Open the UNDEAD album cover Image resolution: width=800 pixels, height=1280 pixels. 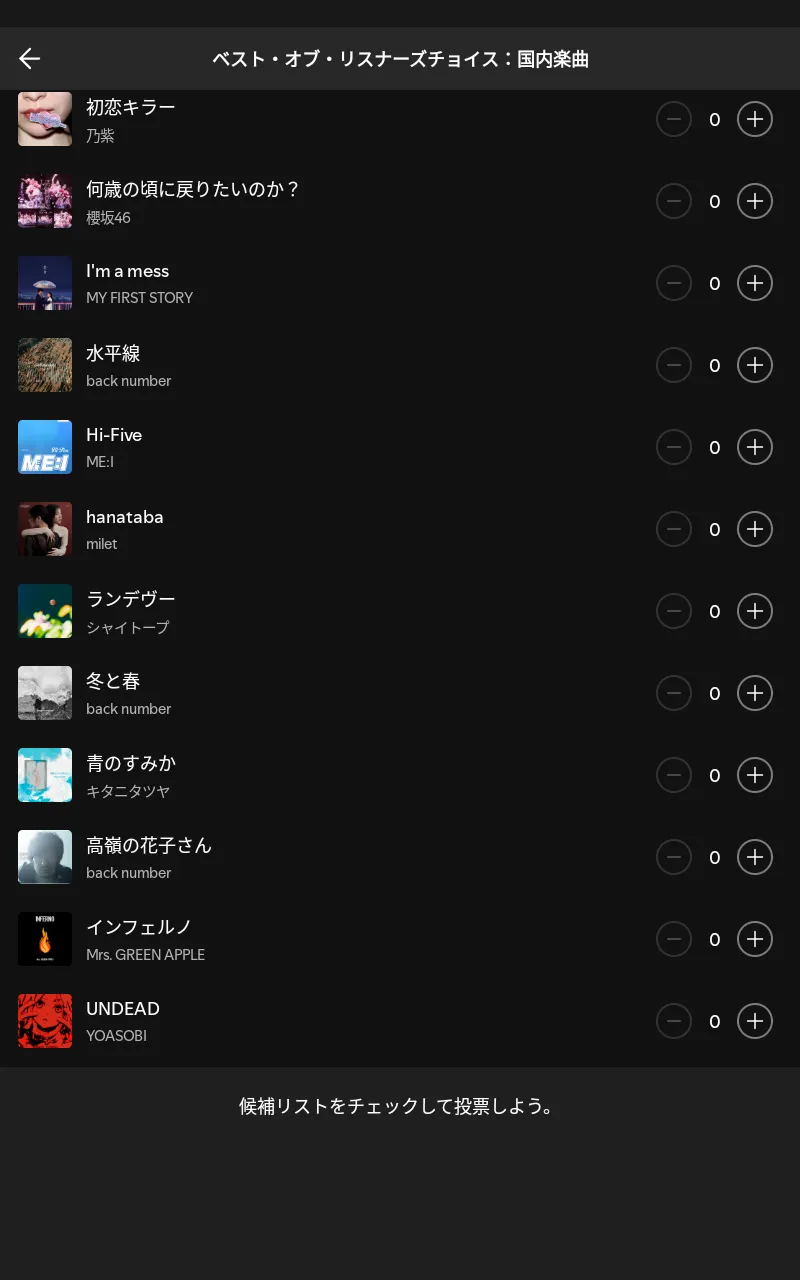click(45, 1021)
